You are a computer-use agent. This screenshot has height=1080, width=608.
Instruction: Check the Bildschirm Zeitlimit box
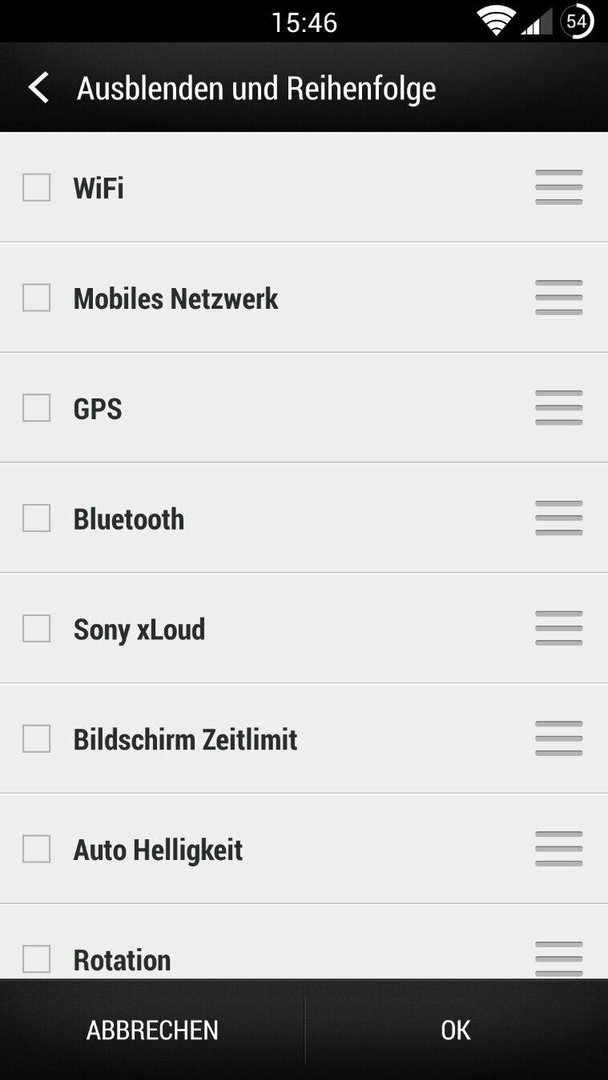tap(36, 738)
